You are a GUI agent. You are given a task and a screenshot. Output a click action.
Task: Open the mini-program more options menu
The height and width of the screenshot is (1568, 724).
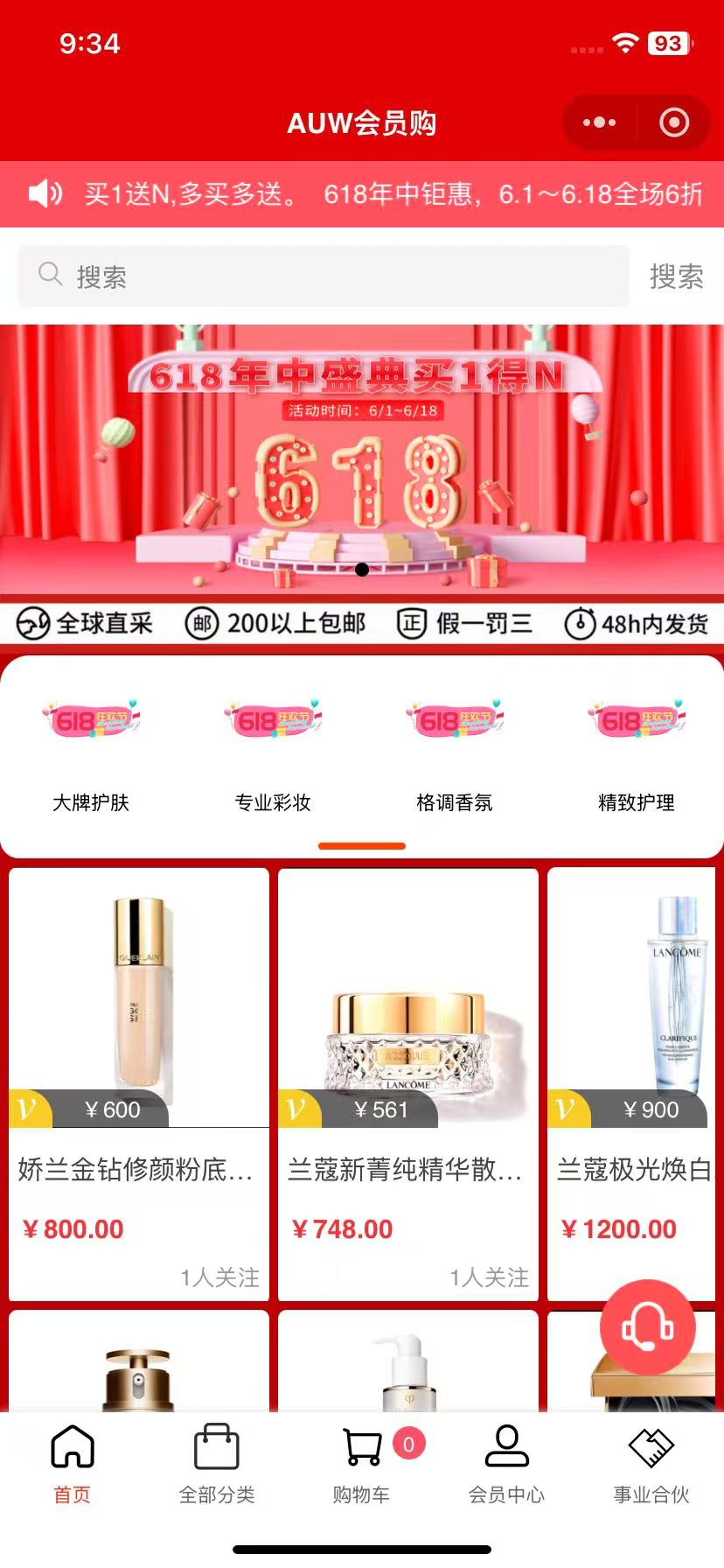(x=599, y=122)
